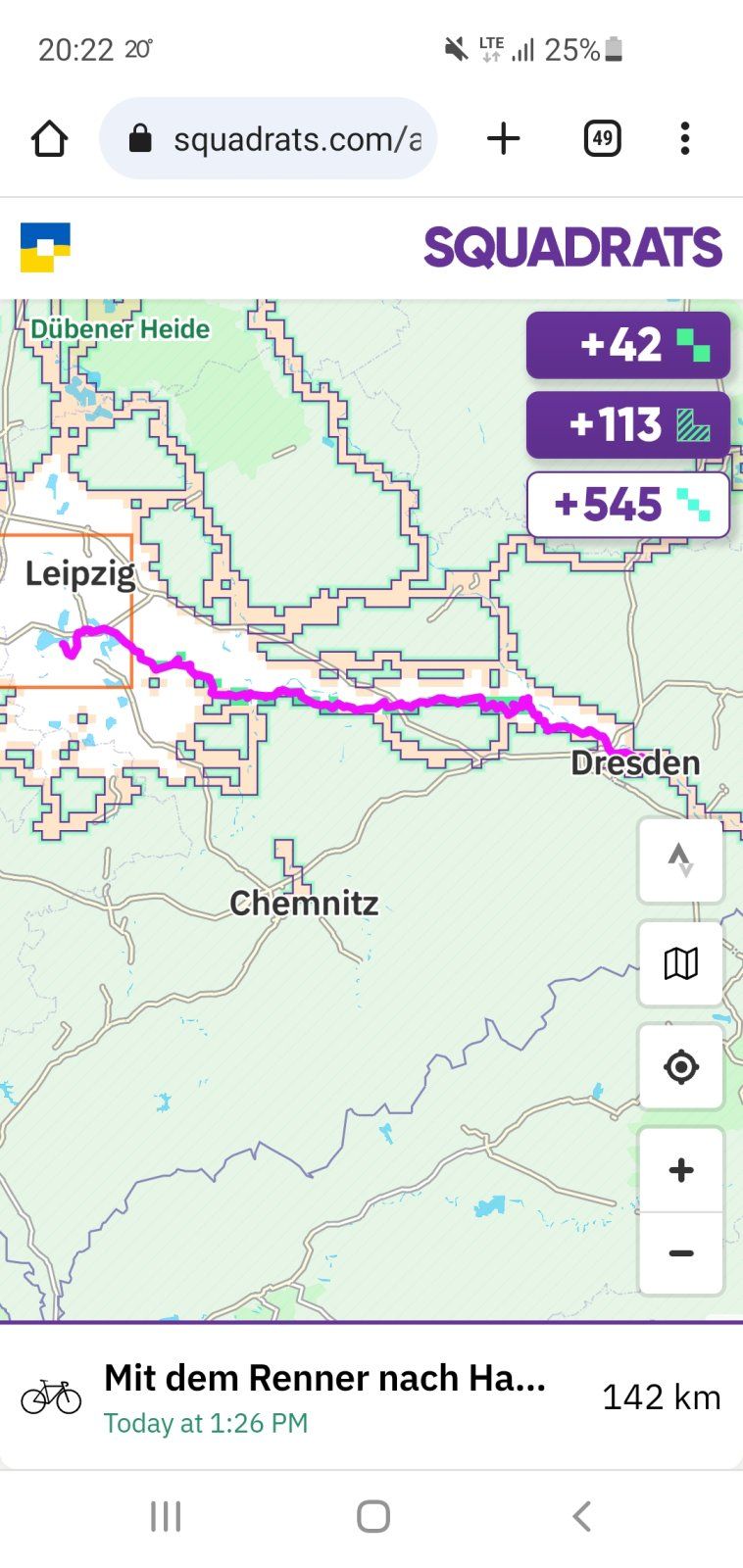This screenshot has height=1568, width=743.
Task: Center map on my location
Action: click(680, 1066)
